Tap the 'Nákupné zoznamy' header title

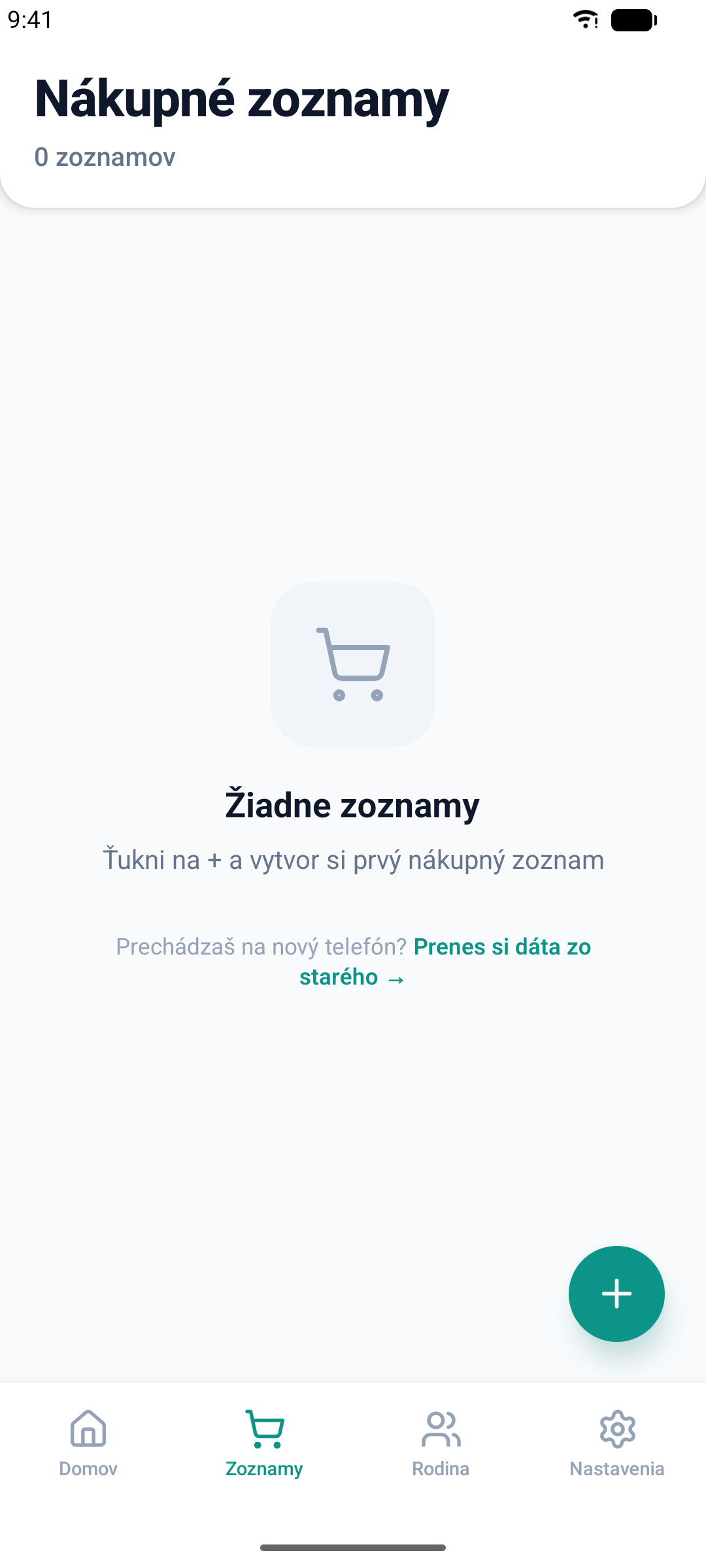tap(242, 98)
